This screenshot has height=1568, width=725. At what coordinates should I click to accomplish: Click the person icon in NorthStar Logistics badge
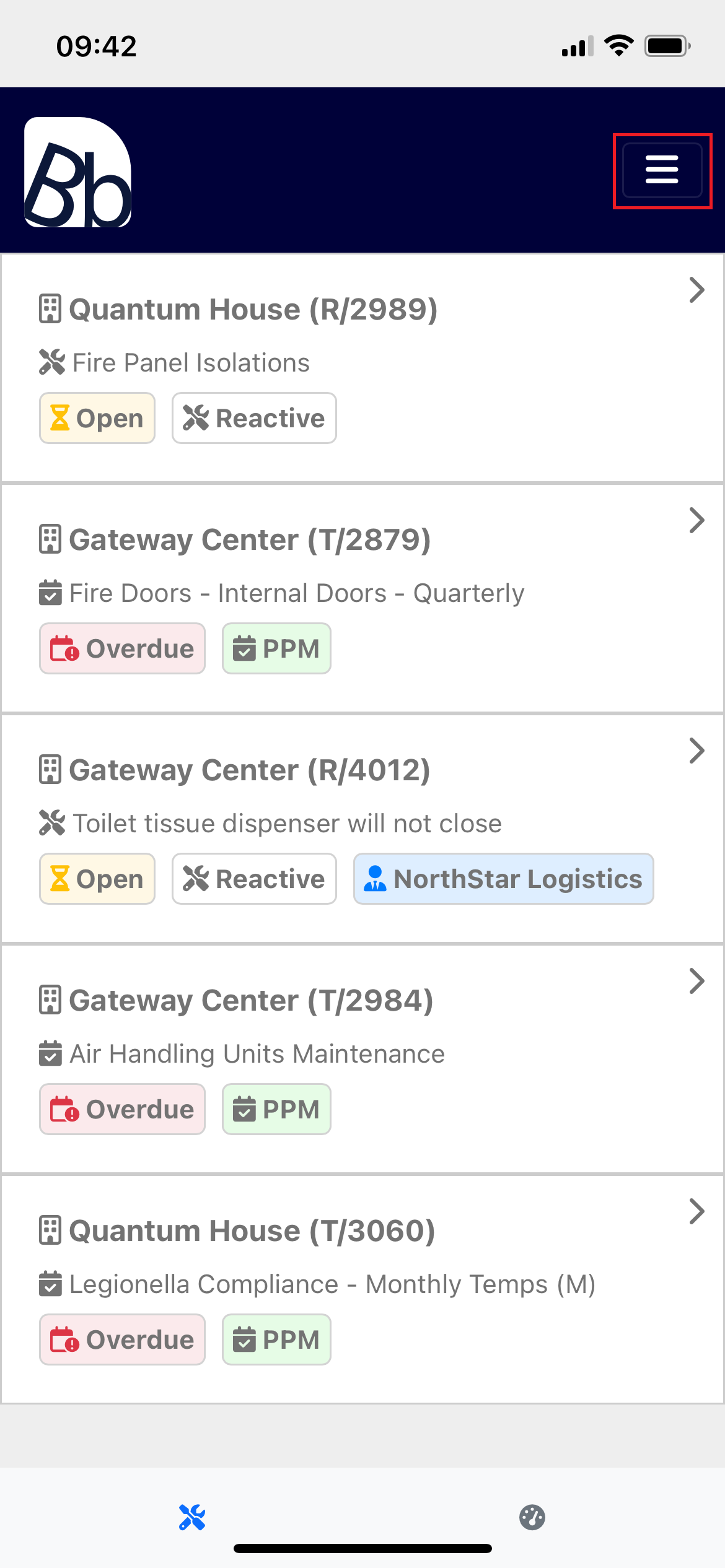pos(376,879)
